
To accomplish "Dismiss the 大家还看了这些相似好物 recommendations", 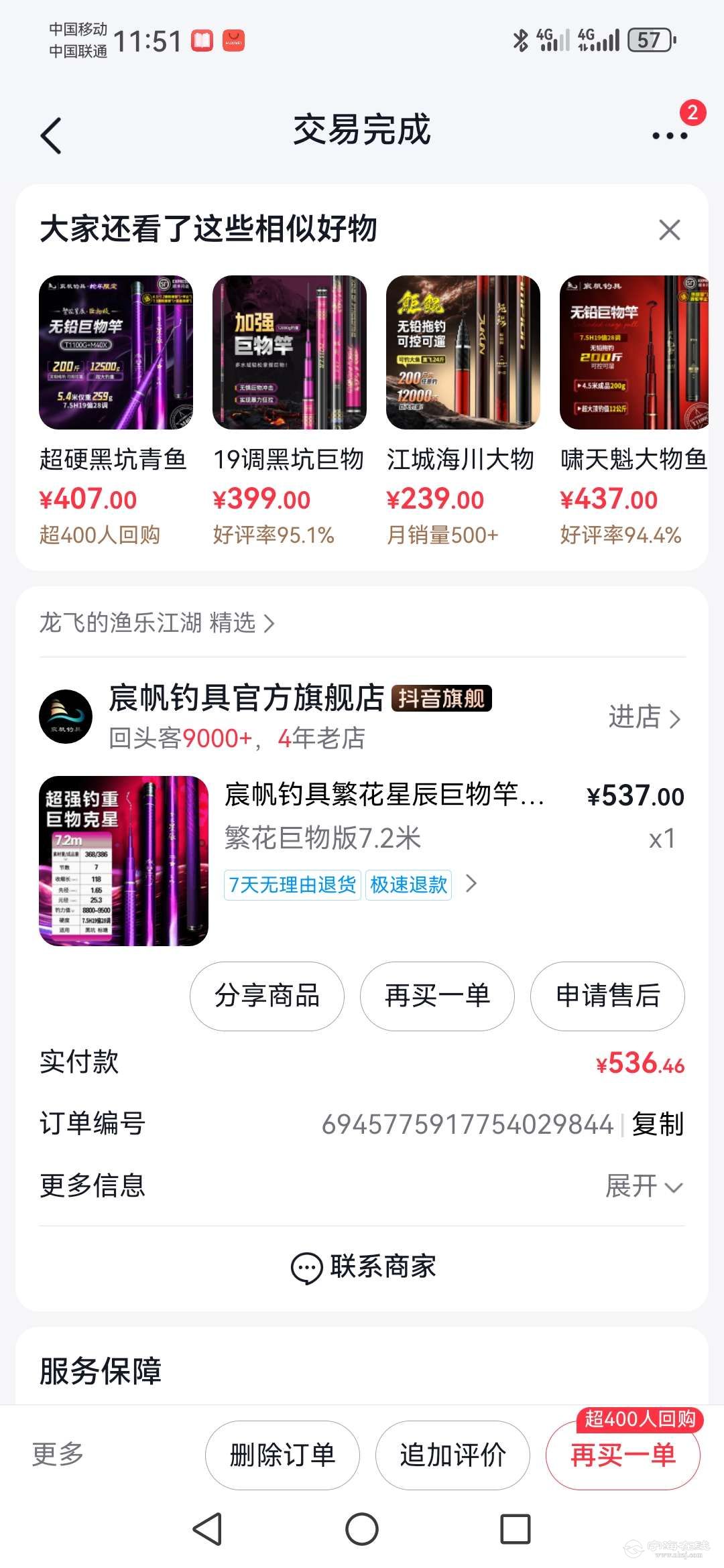I will 669,230.
